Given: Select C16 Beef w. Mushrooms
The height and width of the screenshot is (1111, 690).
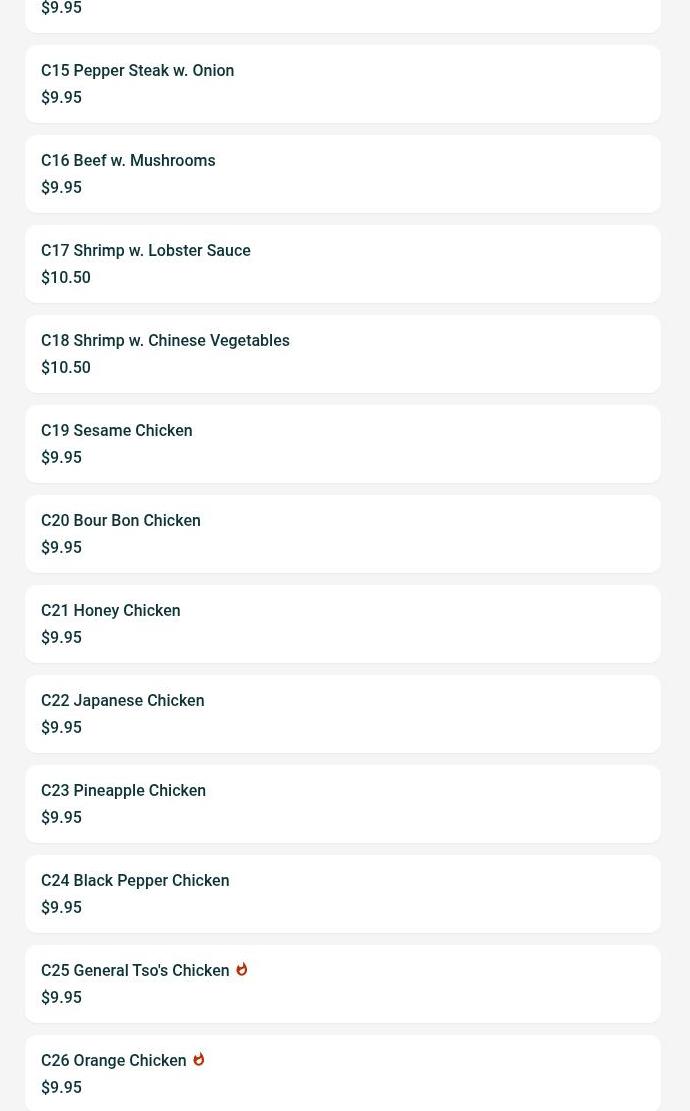Looking at the screenshot, I should (342, 174).
